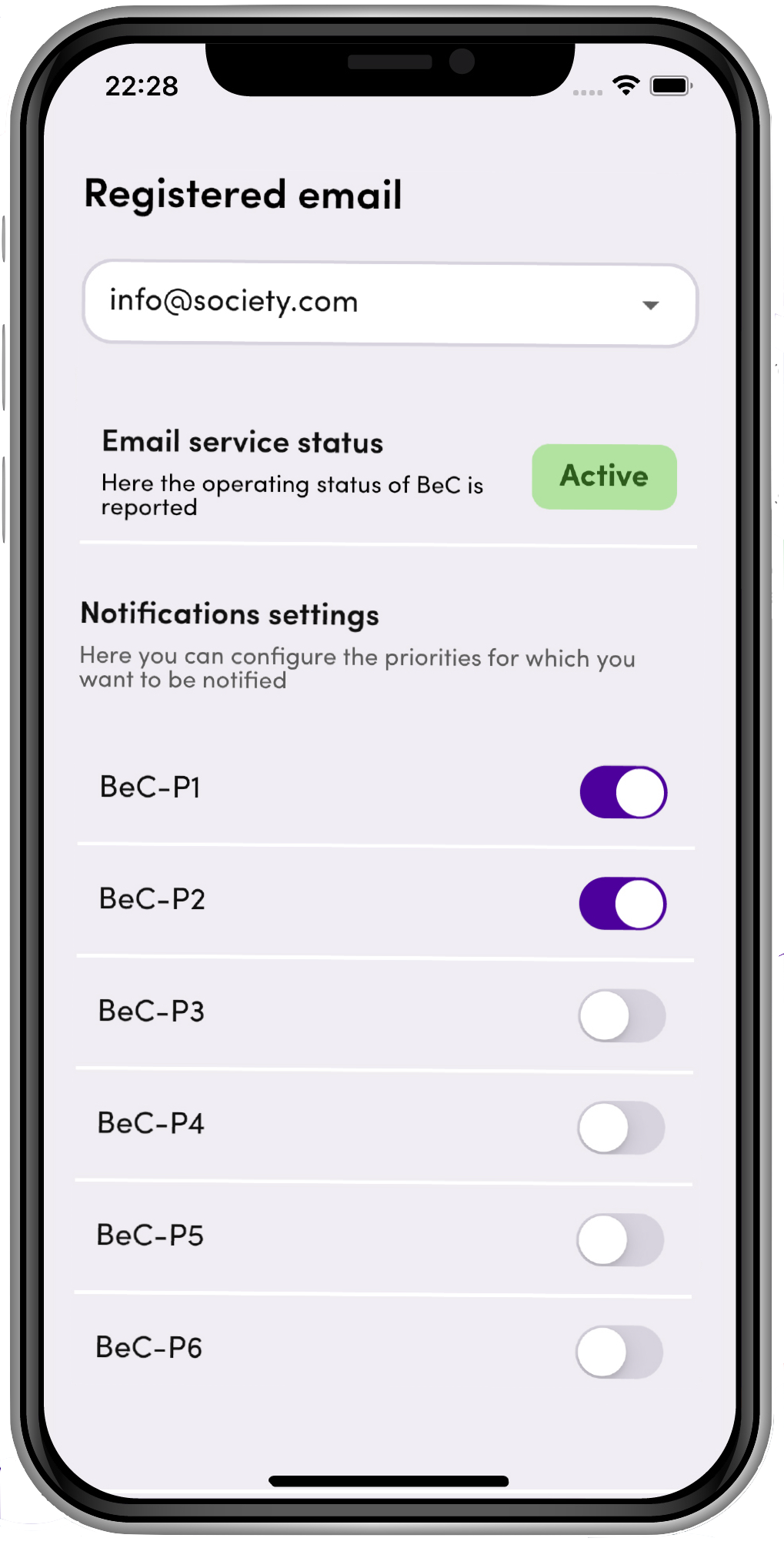The width and height of the screenshot is (784, 1548).
Task: Activate the BeC-P6 toggle
Action: (x=619, y=1352)
